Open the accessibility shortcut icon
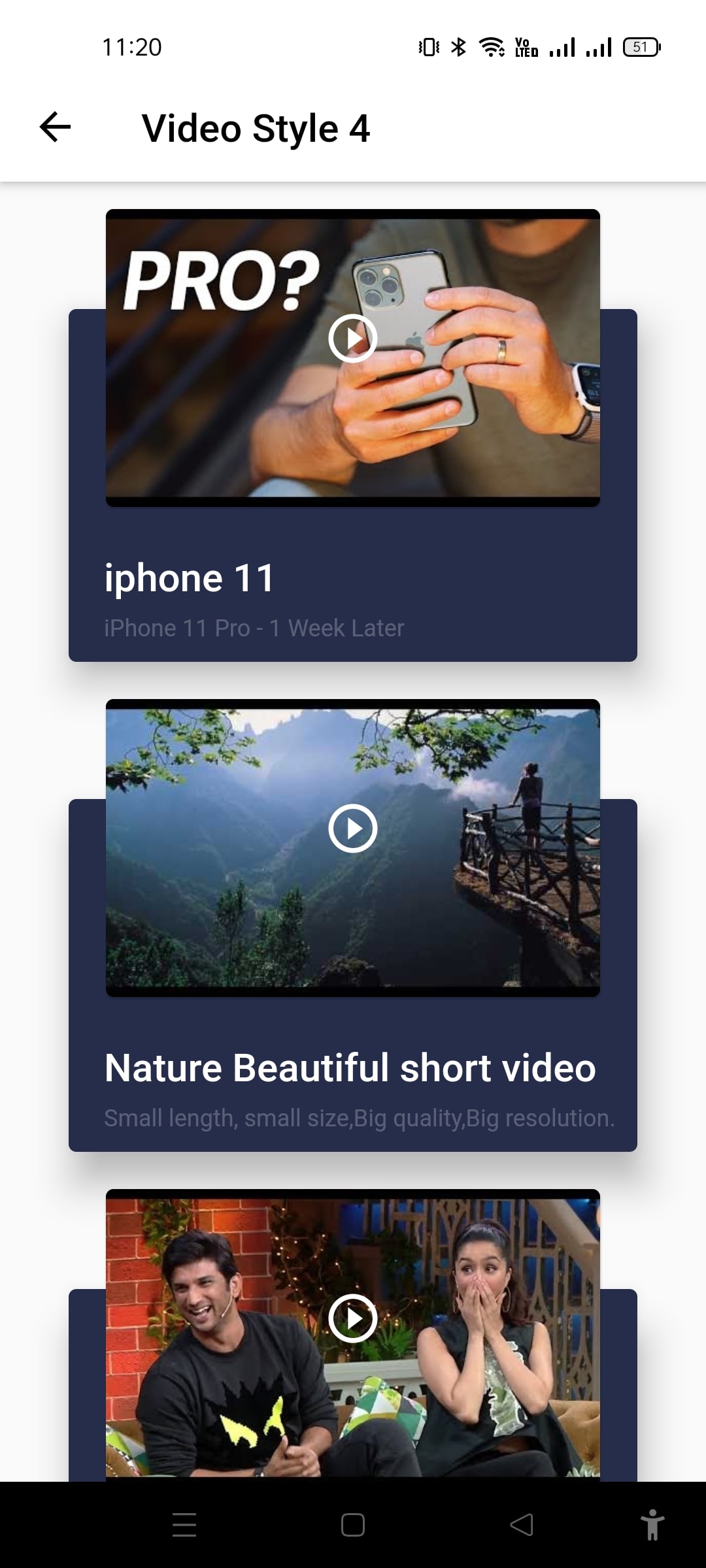The height and width of the screenshot is (1568, 706). coord(652,1525)
